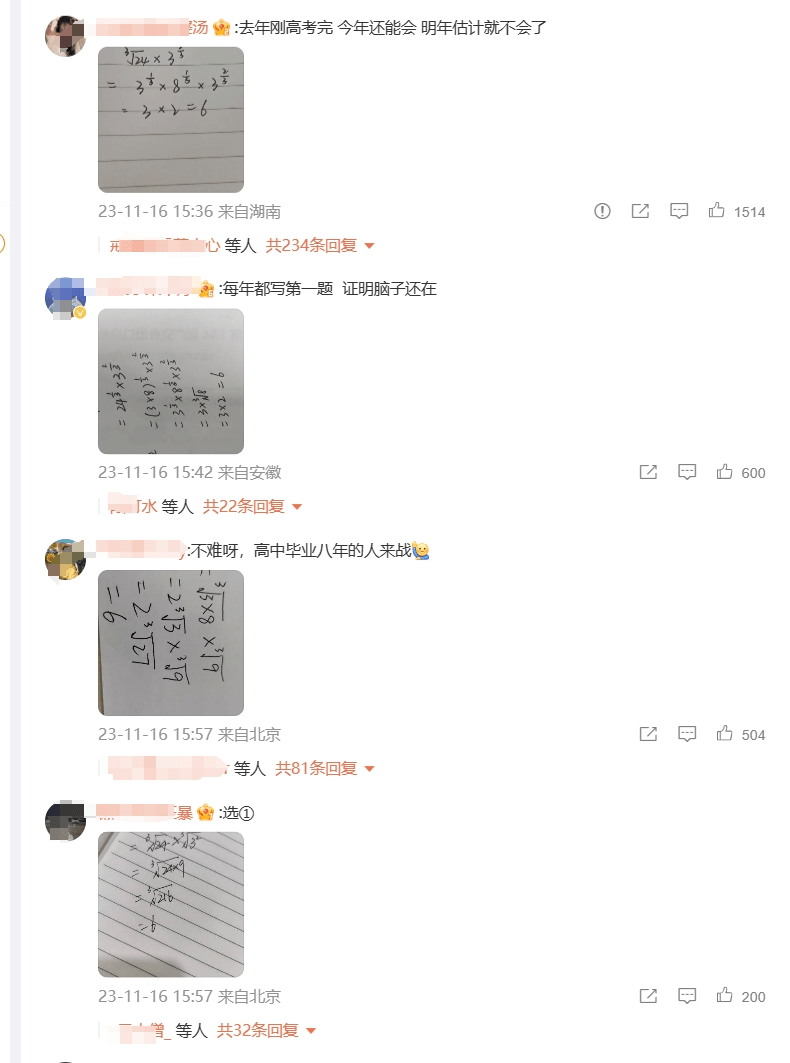790x1063 pixels.
Task: Like the 选① comment with 200 likes
Action: [x=725, y=996]
